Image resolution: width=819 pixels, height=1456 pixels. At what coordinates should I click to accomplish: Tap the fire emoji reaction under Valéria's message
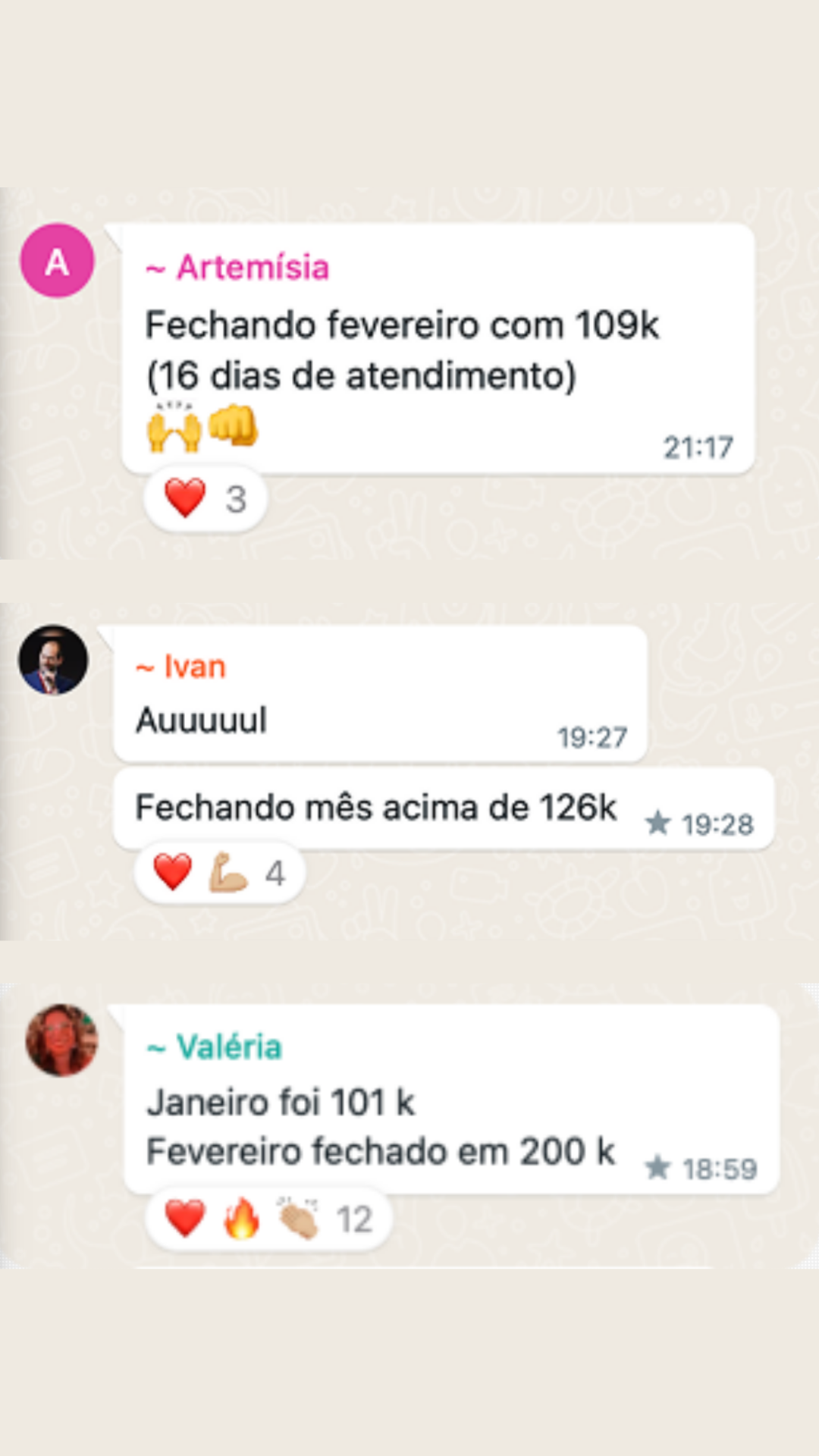click(240, 1217)
